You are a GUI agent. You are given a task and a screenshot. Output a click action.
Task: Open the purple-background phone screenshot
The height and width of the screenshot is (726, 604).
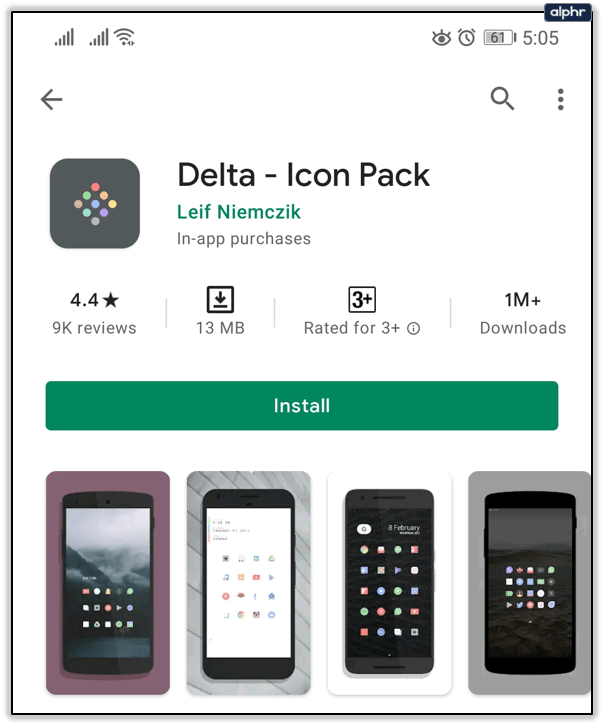[108, 582]
